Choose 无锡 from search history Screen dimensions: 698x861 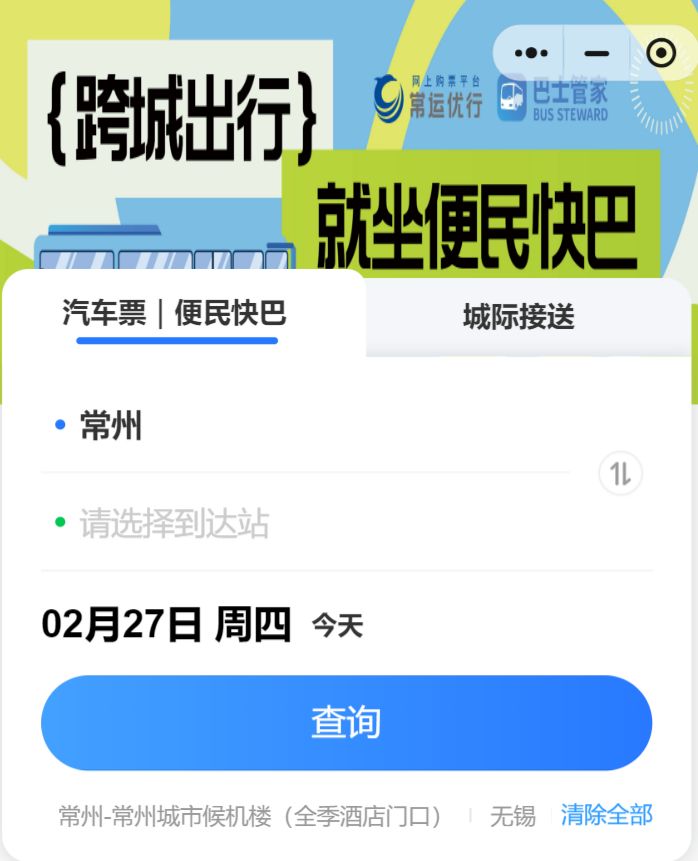(512, 816)
